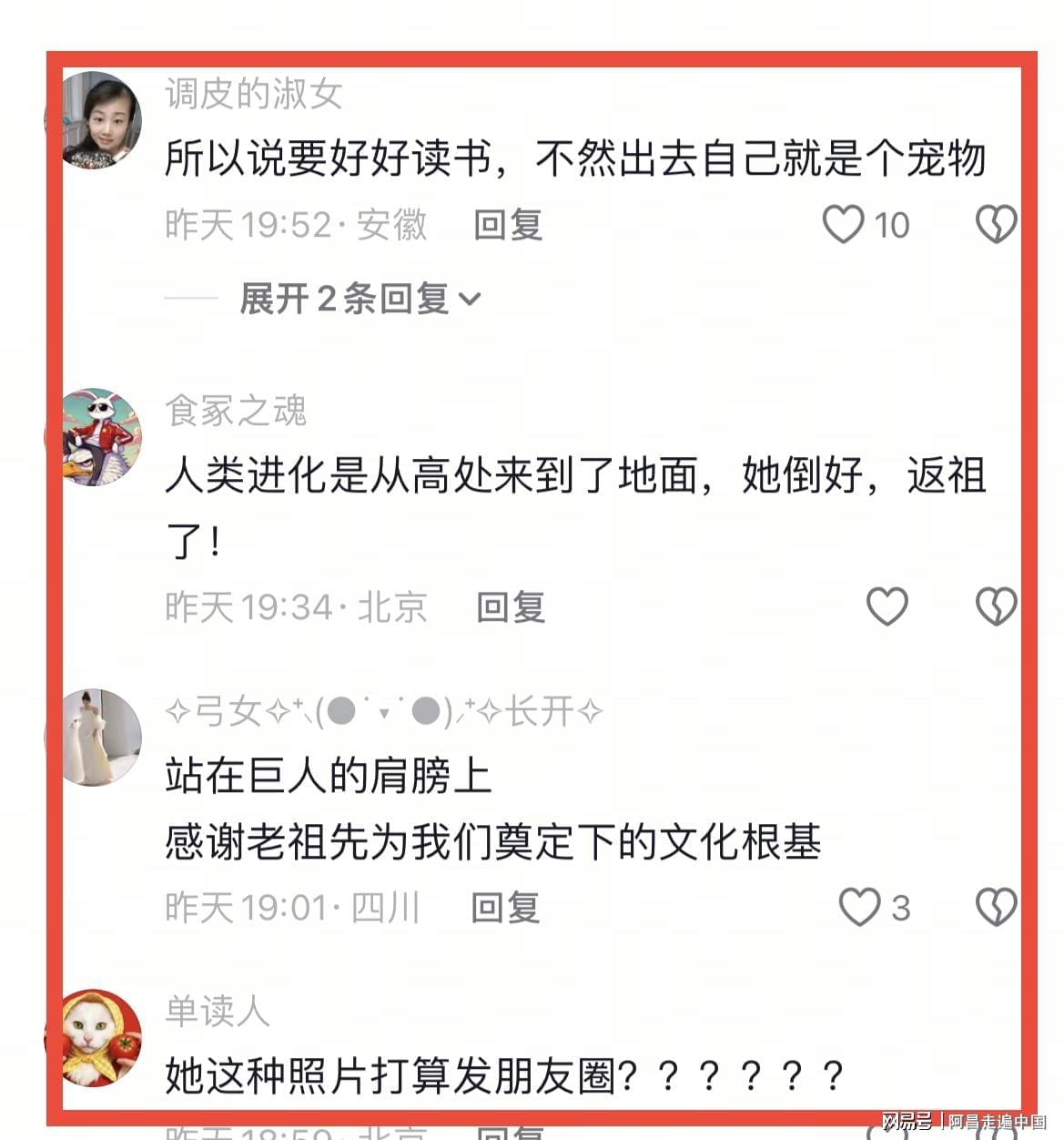
Task: Like the comment by 食冢之魂
Action: [x=887, y=606]
